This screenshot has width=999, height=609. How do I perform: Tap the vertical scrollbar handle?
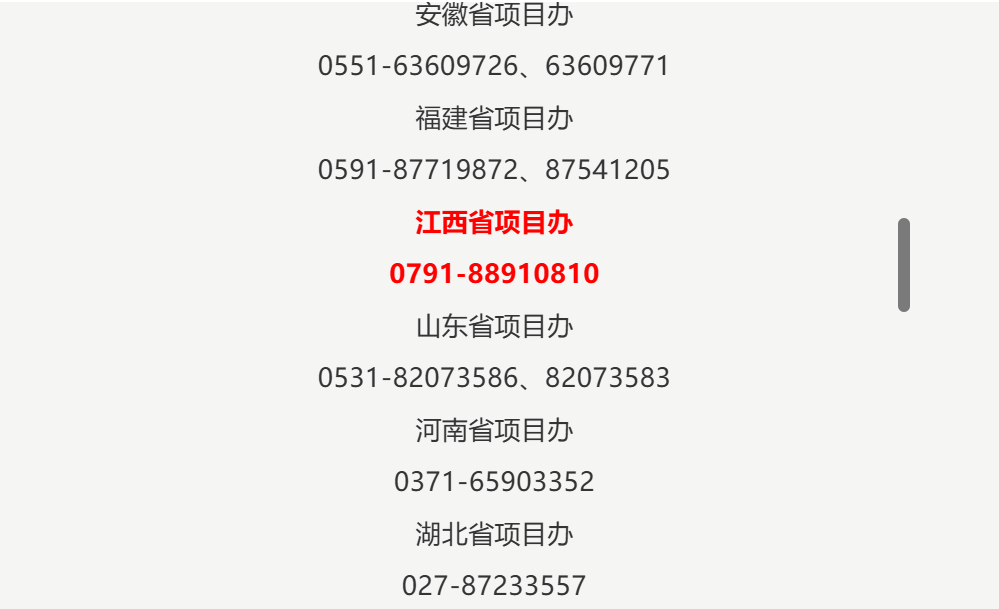point(904,265)
